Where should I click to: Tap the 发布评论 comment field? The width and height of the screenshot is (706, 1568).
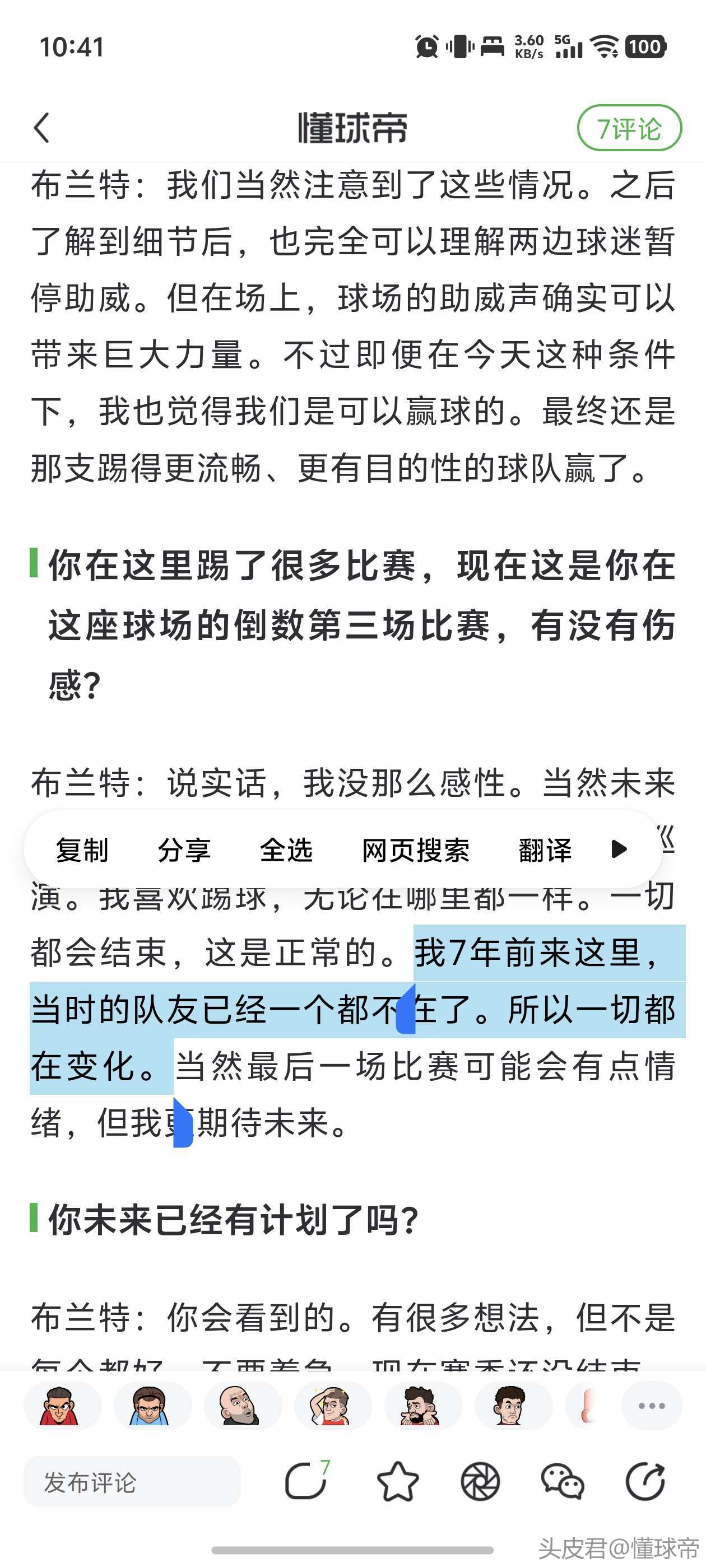point(132,1482)
